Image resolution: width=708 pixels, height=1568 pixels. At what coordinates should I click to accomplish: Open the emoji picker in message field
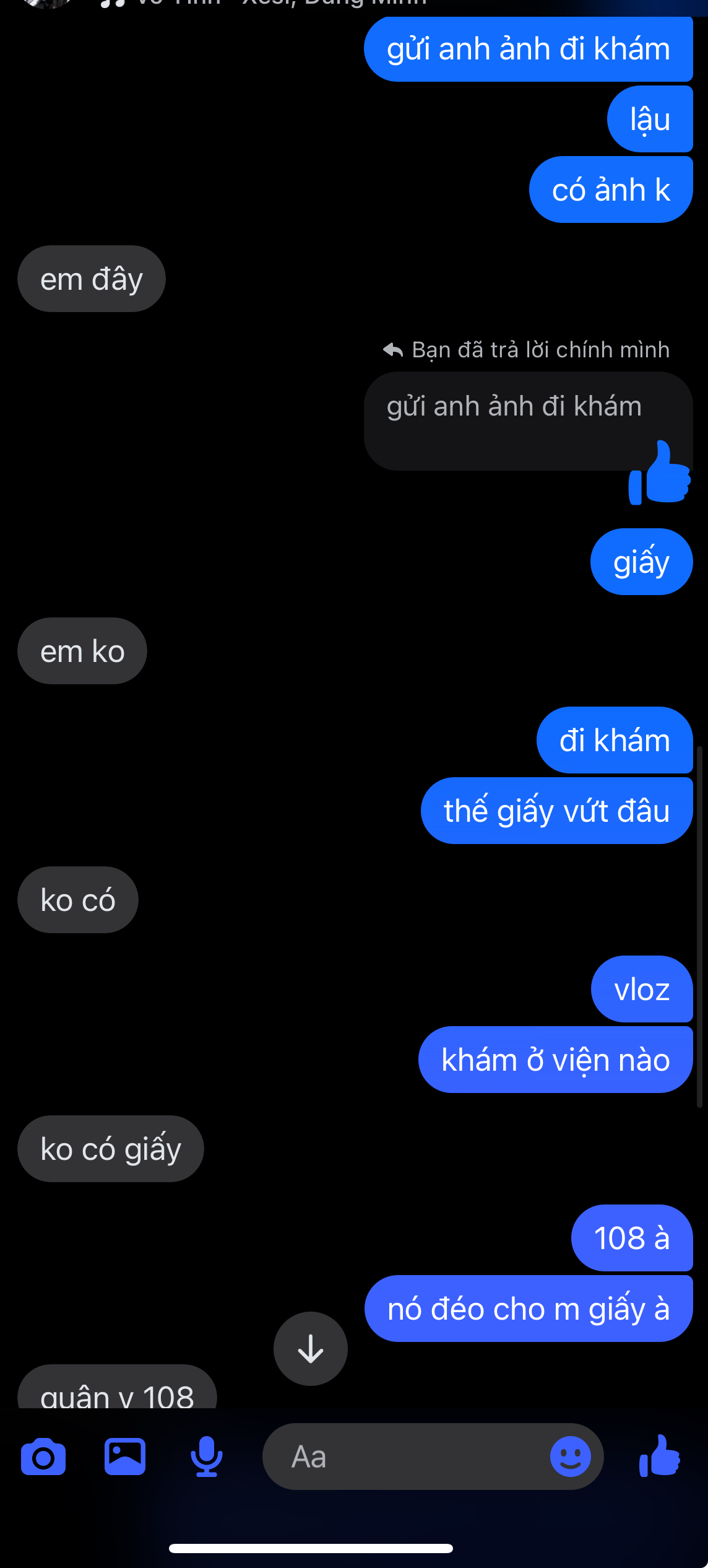point(570,1457)
